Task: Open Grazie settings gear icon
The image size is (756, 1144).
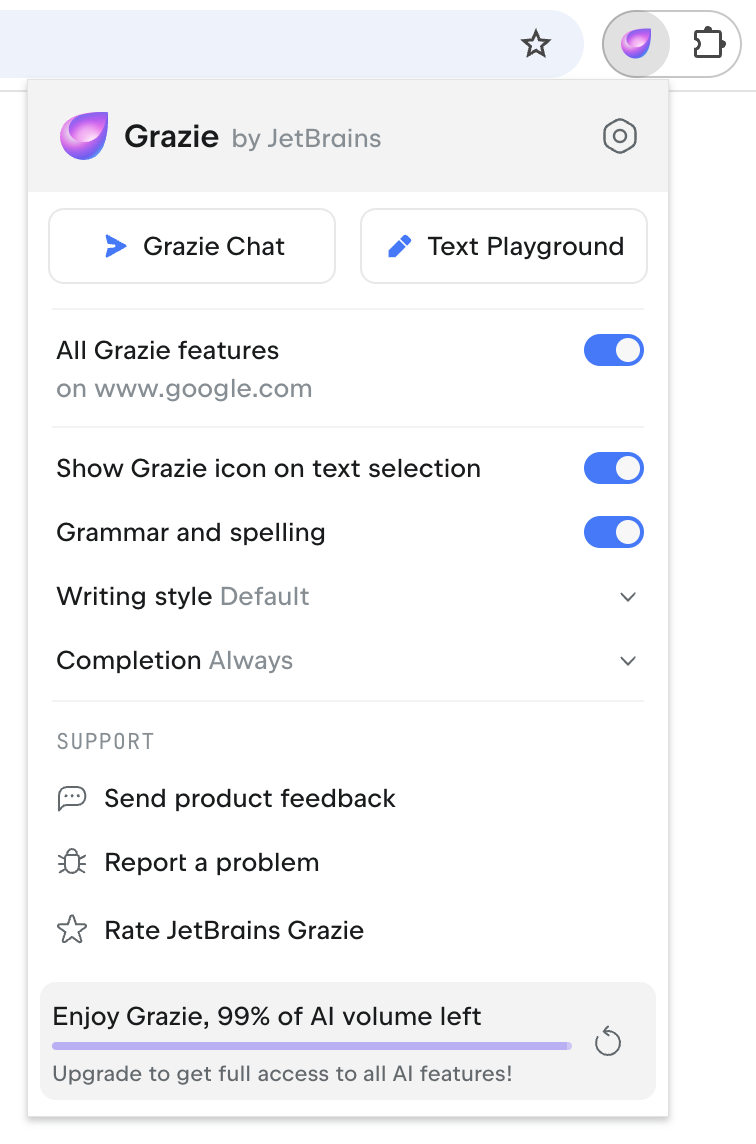Action: [x=620, y=136]
